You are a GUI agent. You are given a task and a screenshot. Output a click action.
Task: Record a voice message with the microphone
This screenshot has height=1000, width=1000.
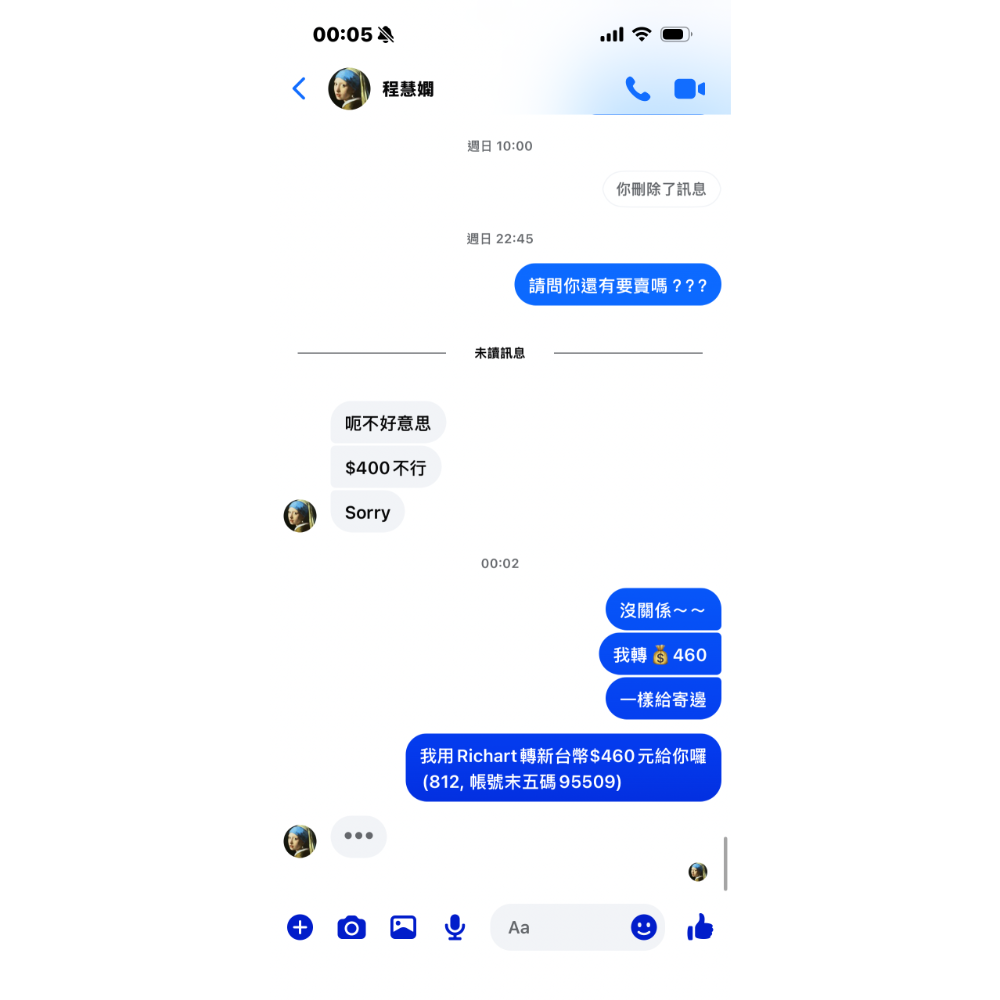[x=455, y=927]
